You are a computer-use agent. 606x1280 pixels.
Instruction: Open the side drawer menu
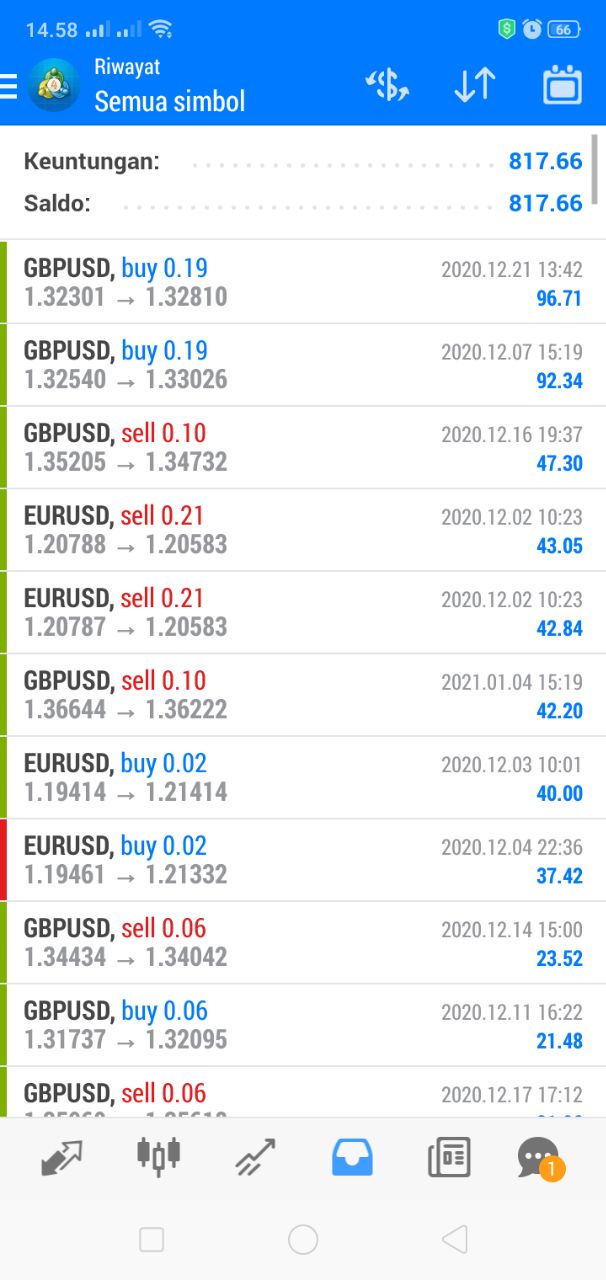[9, 86]
